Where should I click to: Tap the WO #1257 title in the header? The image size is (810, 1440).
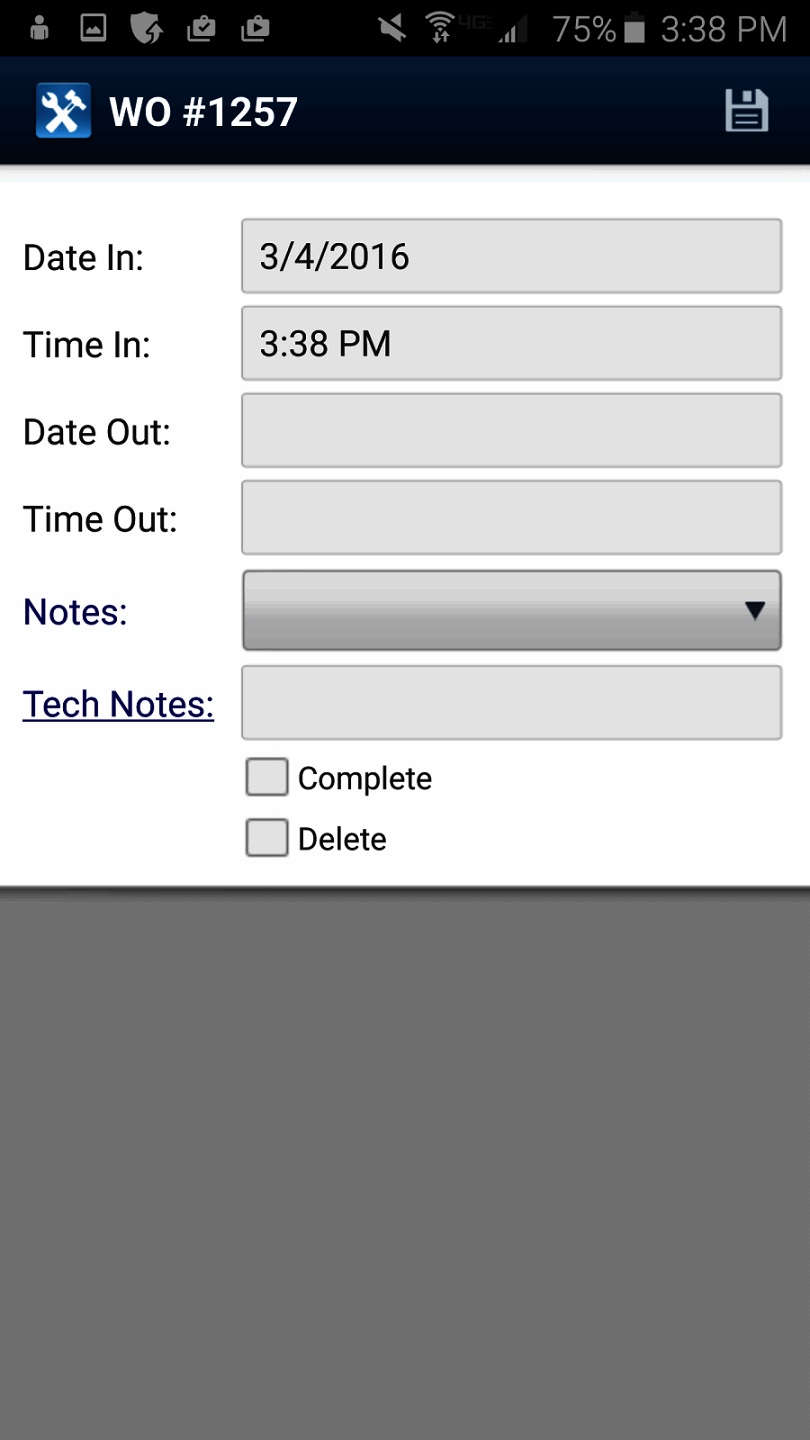203,110
